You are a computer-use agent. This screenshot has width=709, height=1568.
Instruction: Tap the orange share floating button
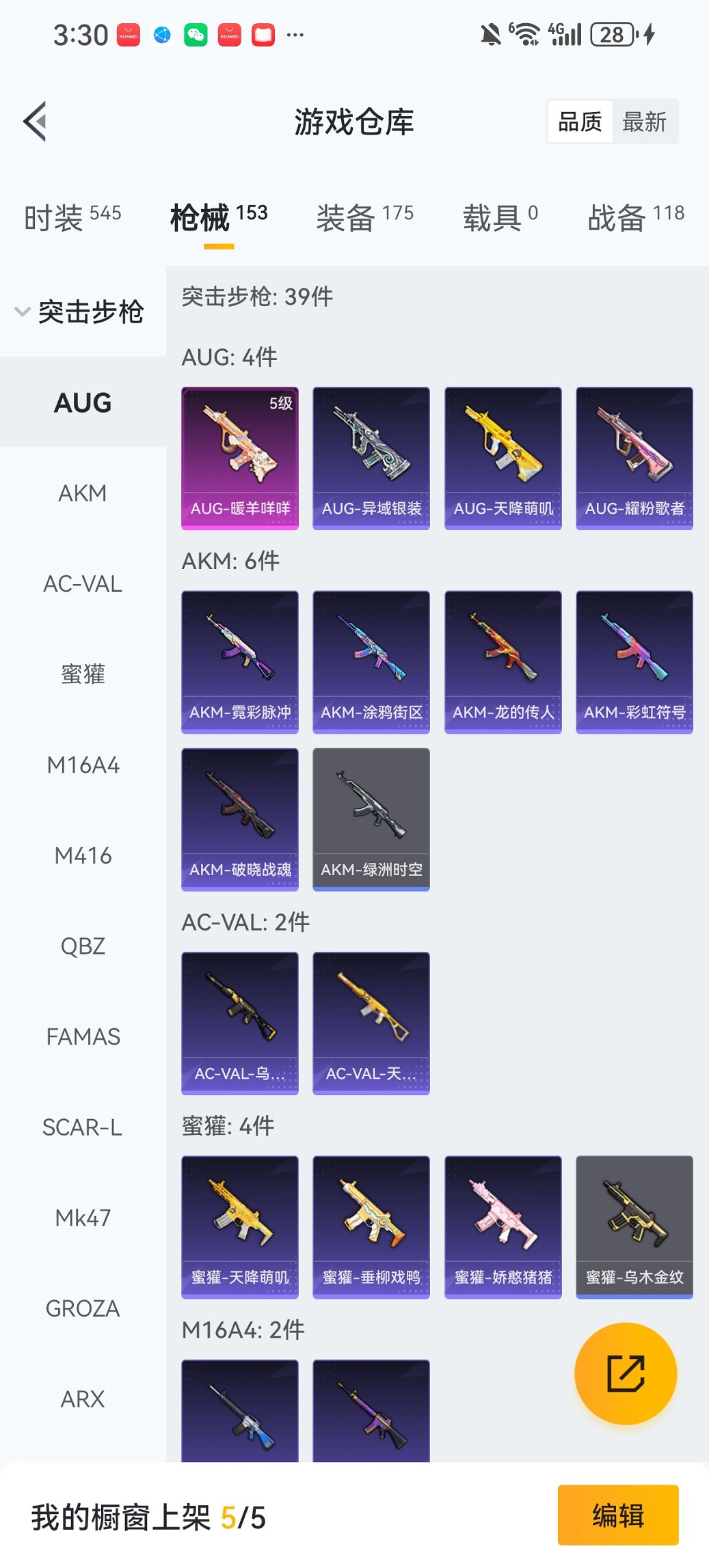point(626,1373)
